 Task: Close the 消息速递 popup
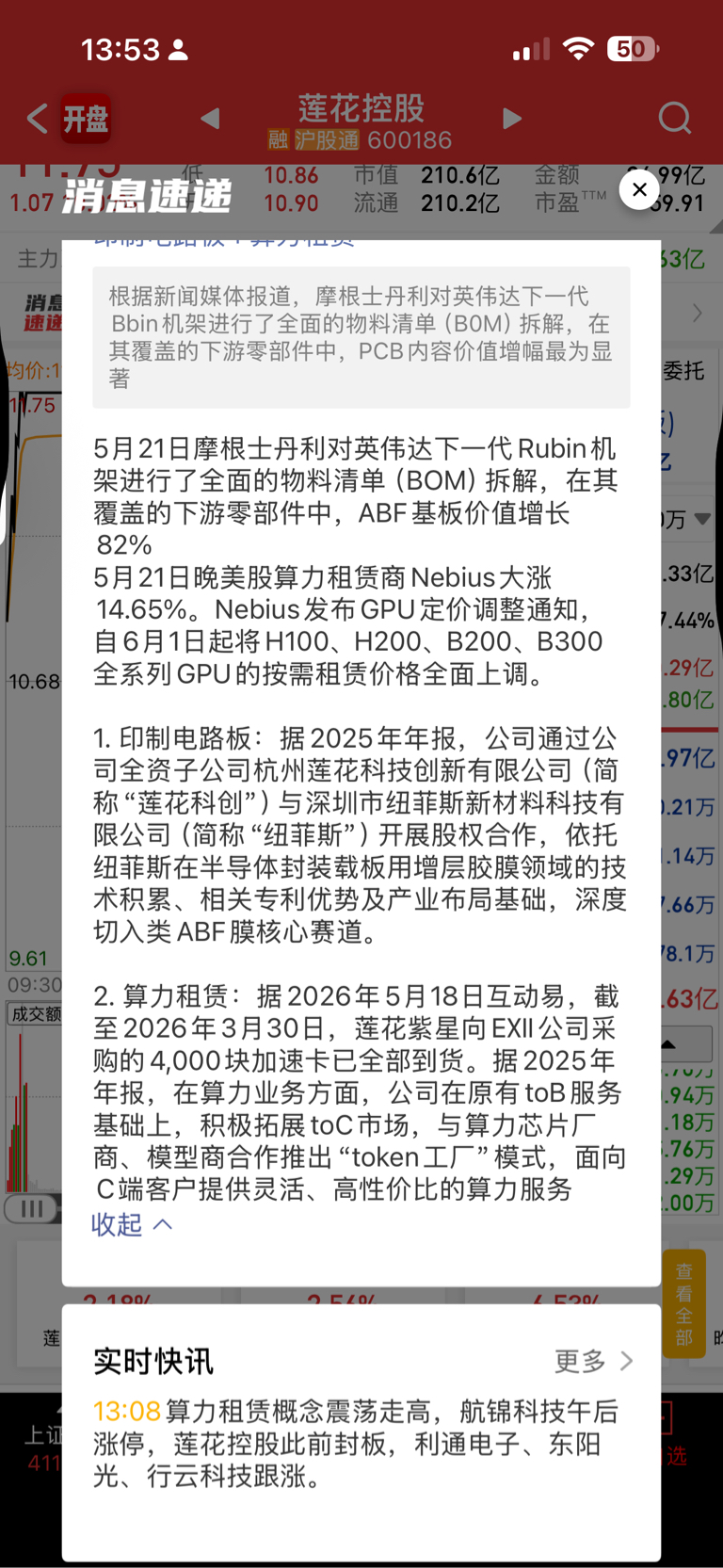coord(639,189)
